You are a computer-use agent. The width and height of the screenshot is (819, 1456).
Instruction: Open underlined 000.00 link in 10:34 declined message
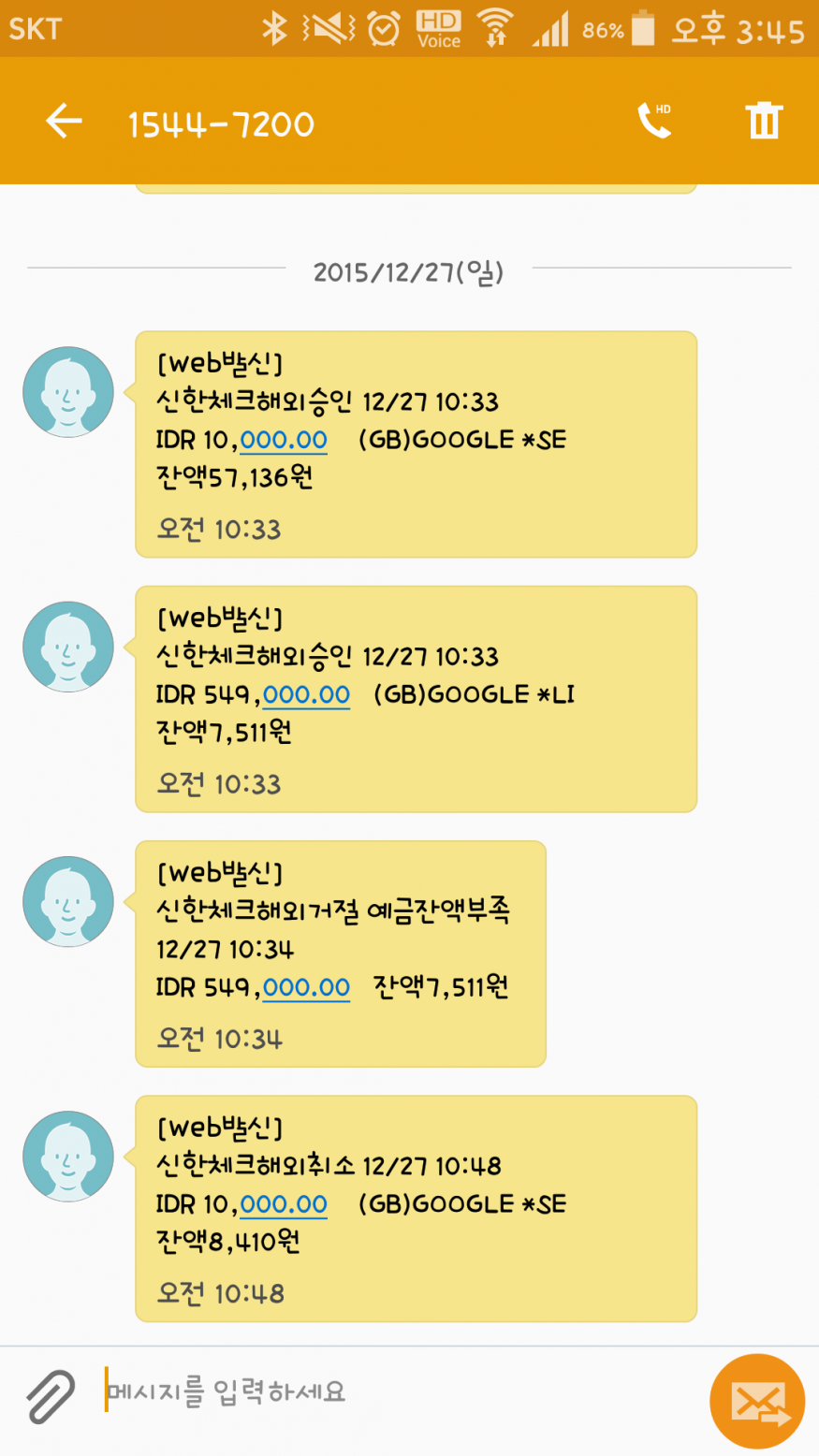tap(306, 988)
